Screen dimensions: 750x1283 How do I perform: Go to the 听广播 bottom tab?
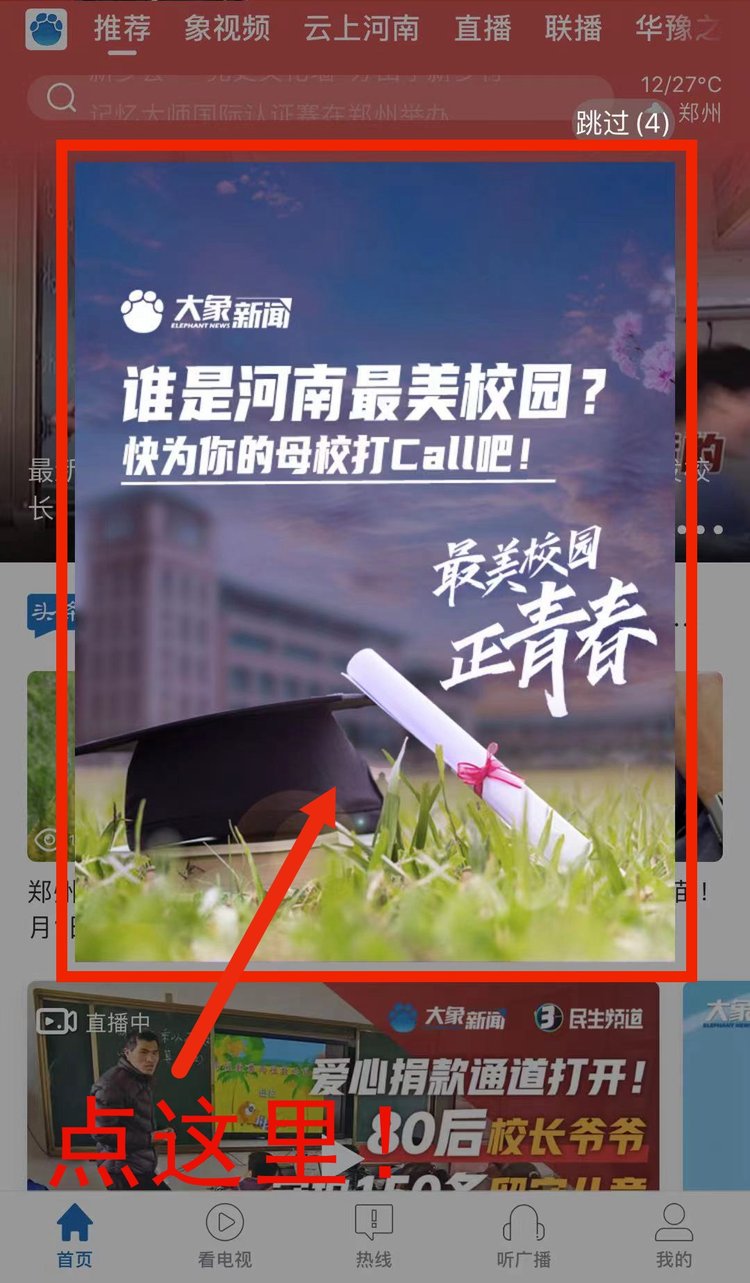(x=524, y=1235)
